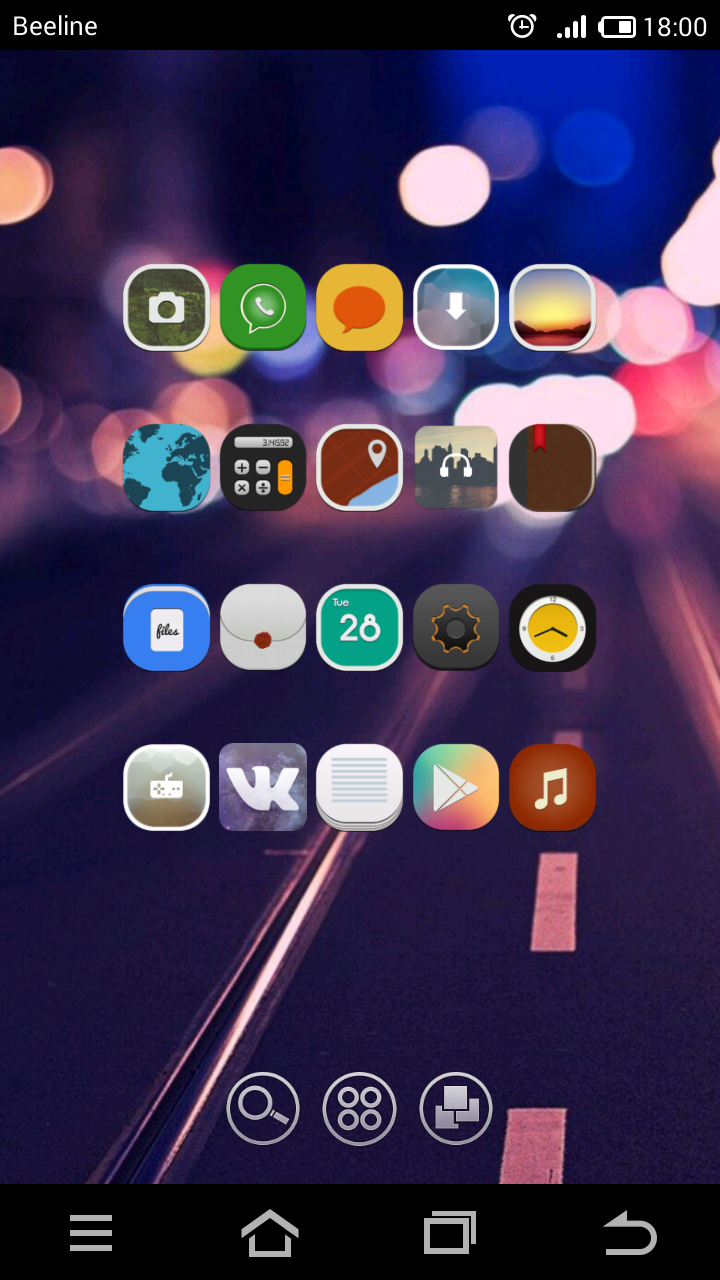720x1280 pixels.
Task: Open the app drawer four-circles button
Action: pyautogui.click(x=359, y=1108)
